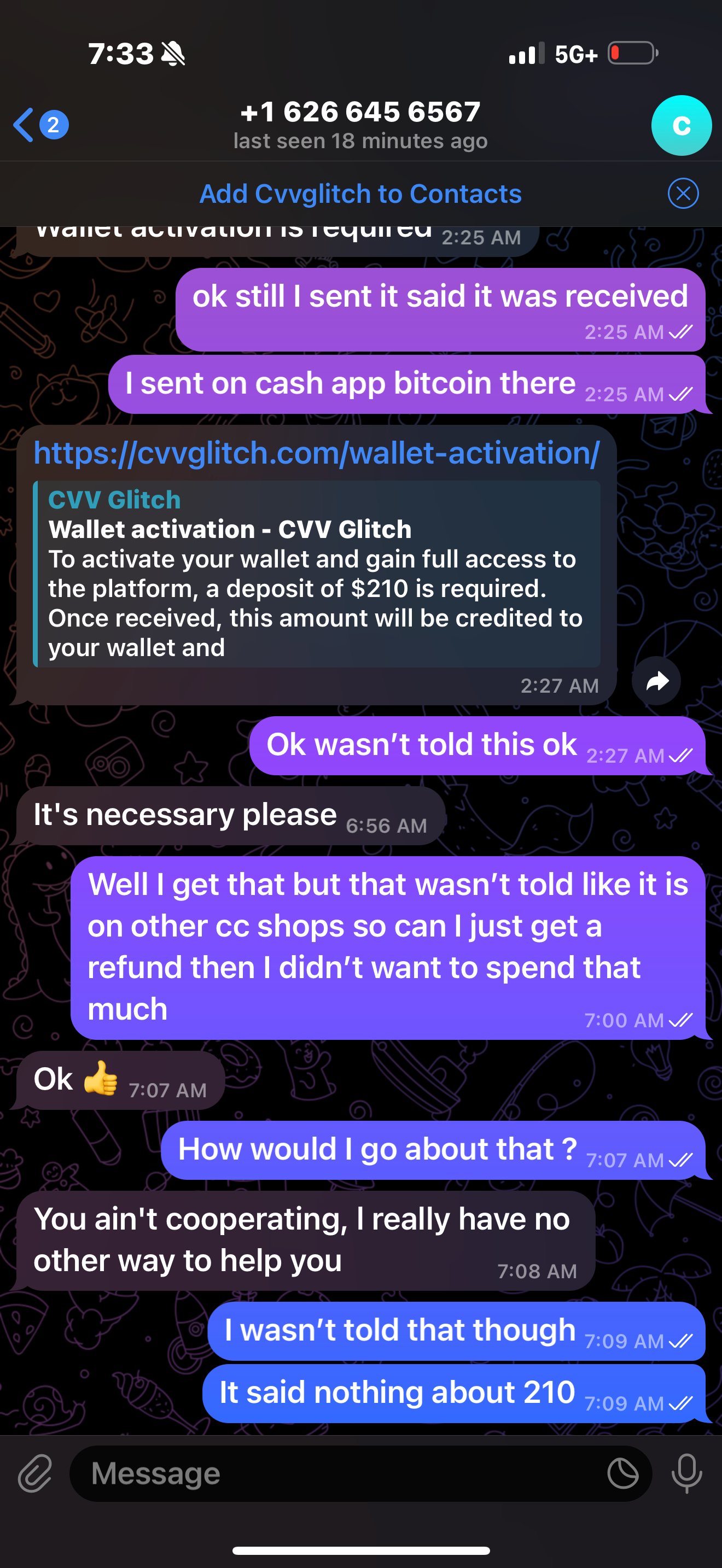Dismiss the Add to Contacts banner
Viewport: 722px width, 1568px height.
point(683,194)
